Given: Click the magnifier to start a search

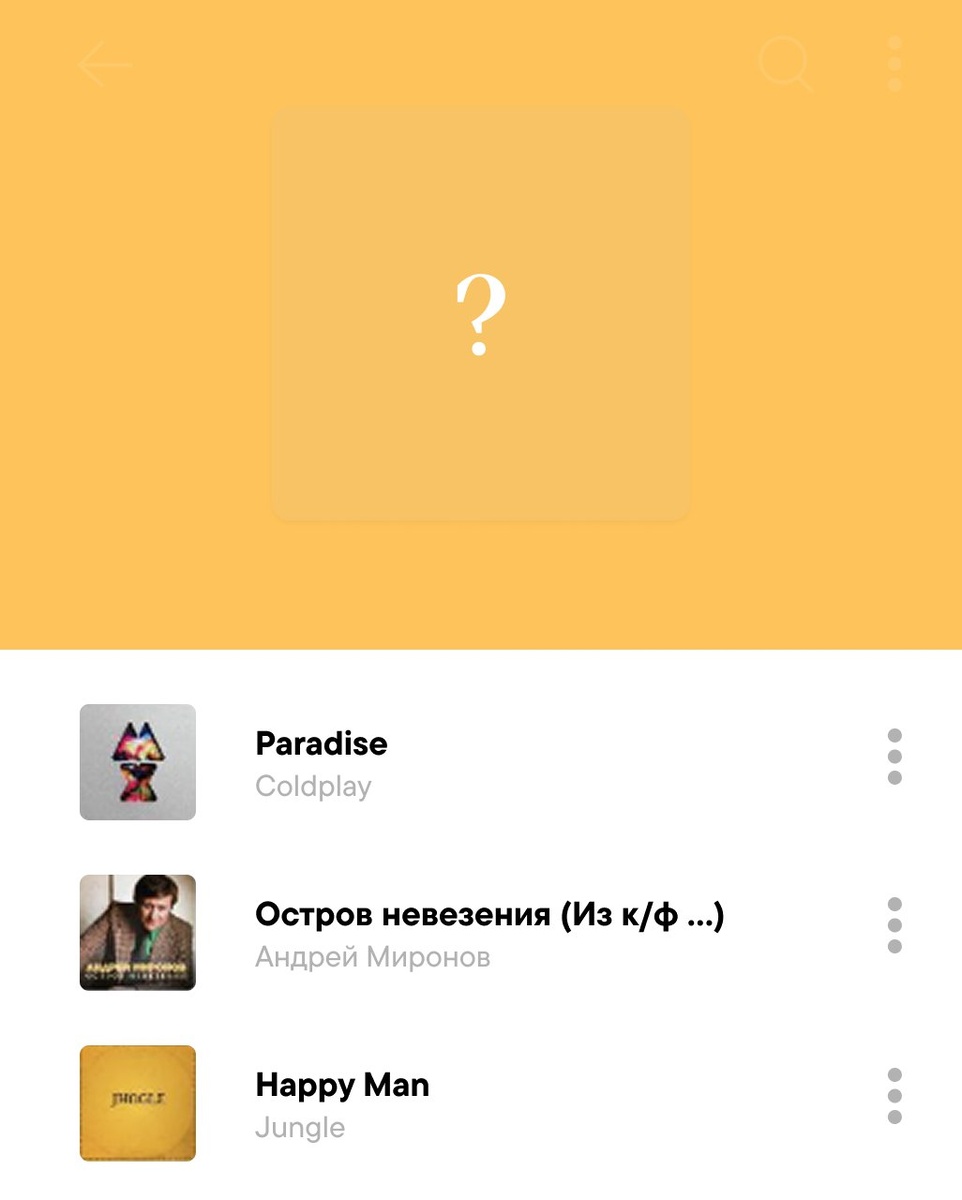Looking at the screenshot, I should coord(785,64).
